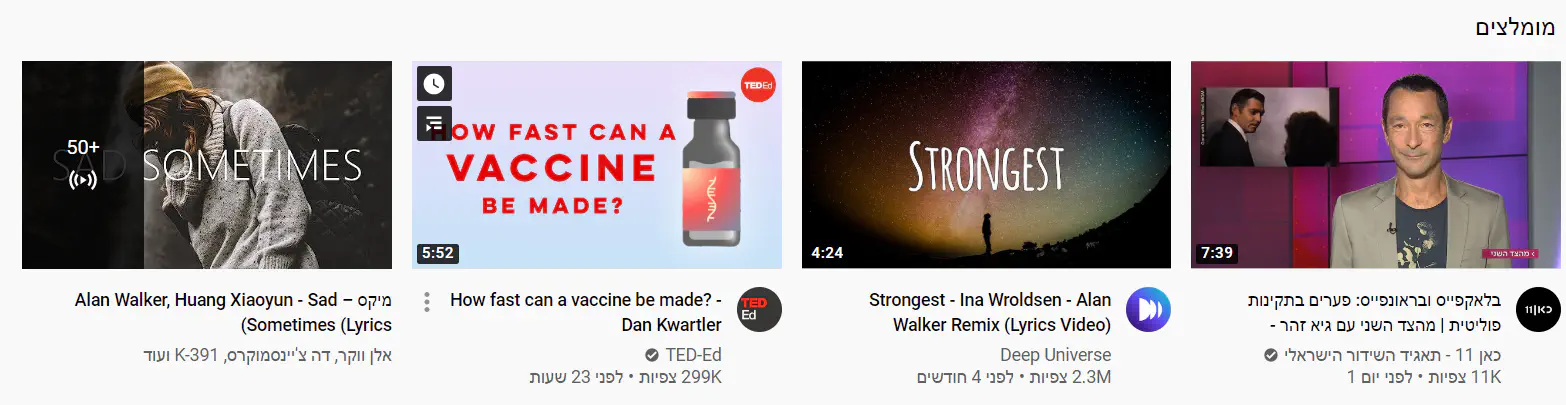Screen dimensions: 1566x405
Task: Open the Sad Sometimes mix thumbnail
Action: [x=207, y=165]
